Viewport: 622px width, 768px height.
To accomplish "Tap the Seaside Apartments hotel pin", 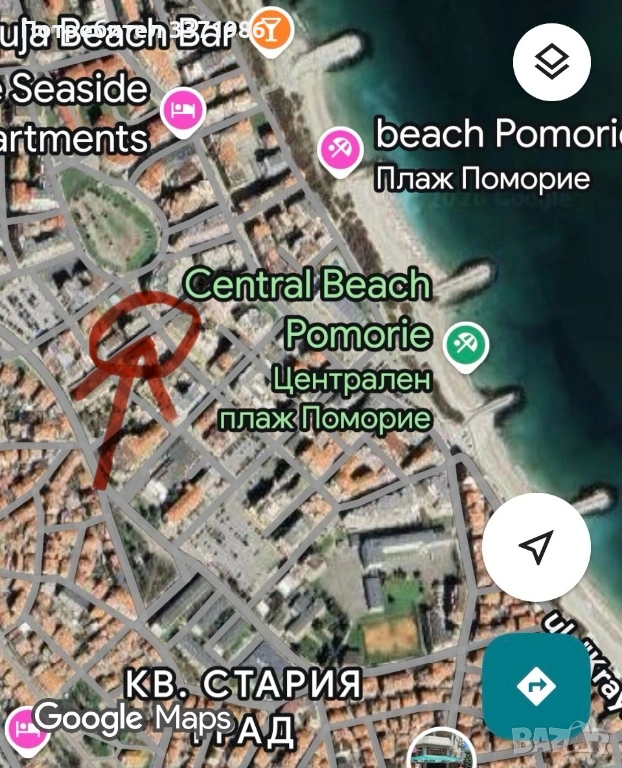I will [182, 109].
